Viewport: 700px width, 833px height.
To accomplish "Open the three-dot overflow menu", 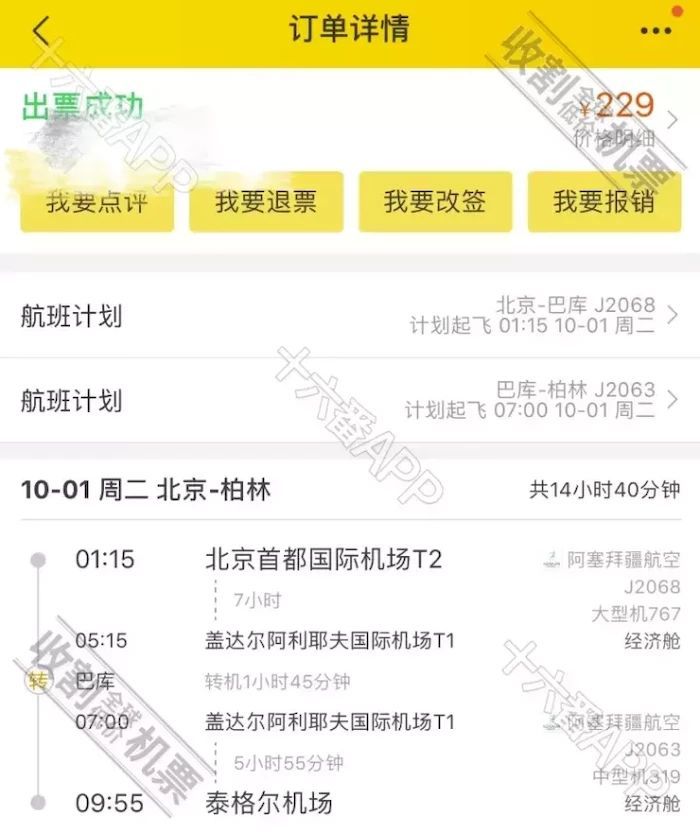I will (656, 31).
